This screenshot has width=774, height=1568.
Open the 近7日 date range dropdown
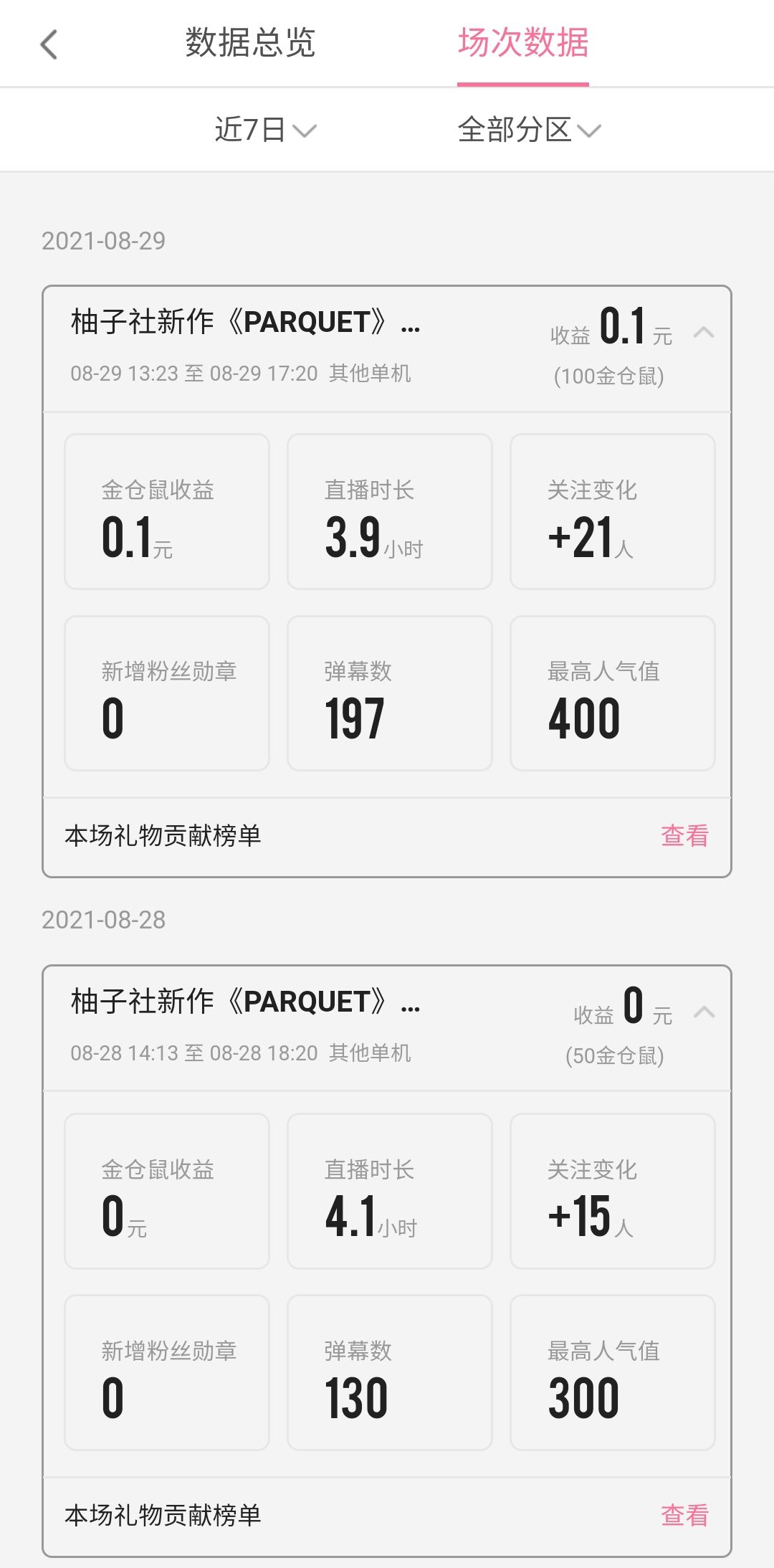click(x=264, y=130)
